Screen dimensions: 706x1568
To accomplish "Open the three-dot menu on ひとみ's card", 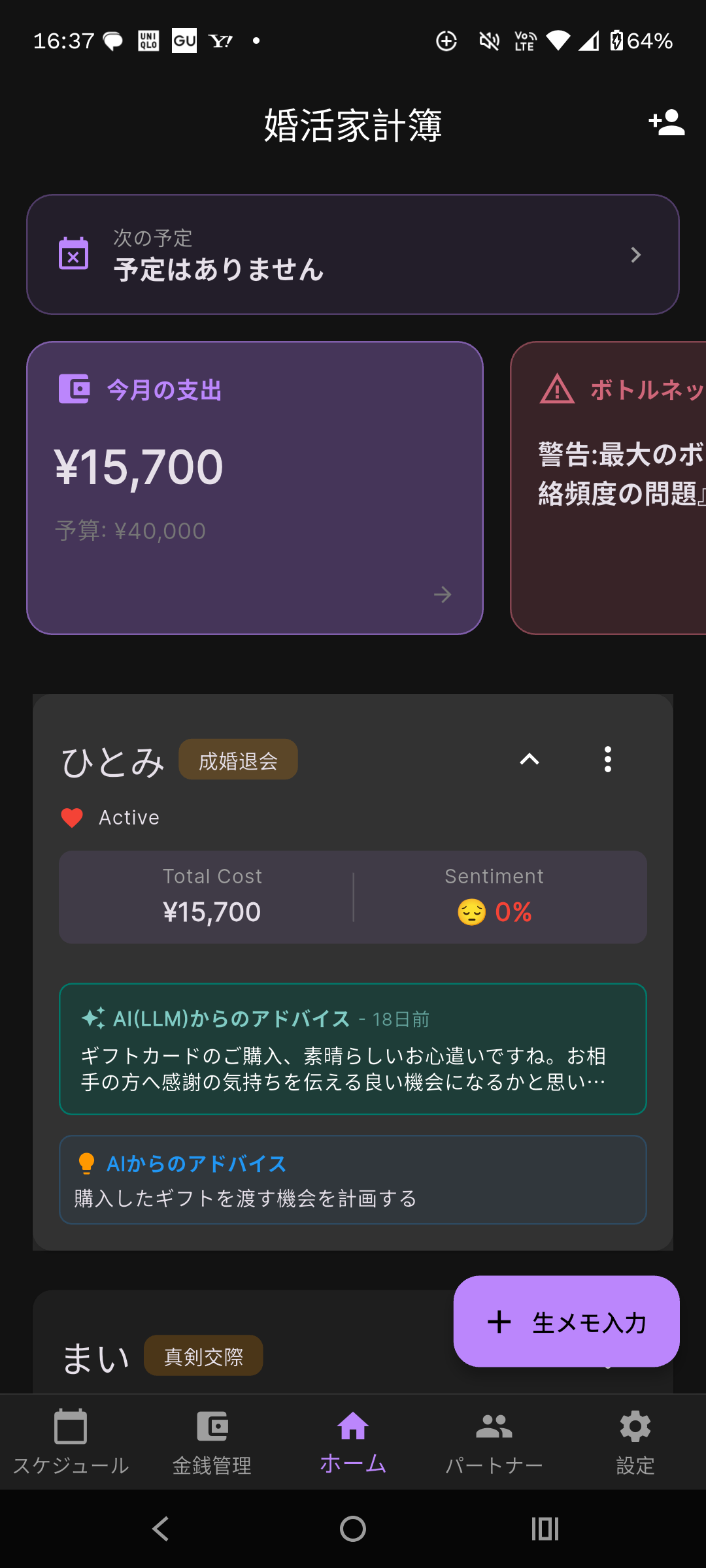I will [607, 760].
